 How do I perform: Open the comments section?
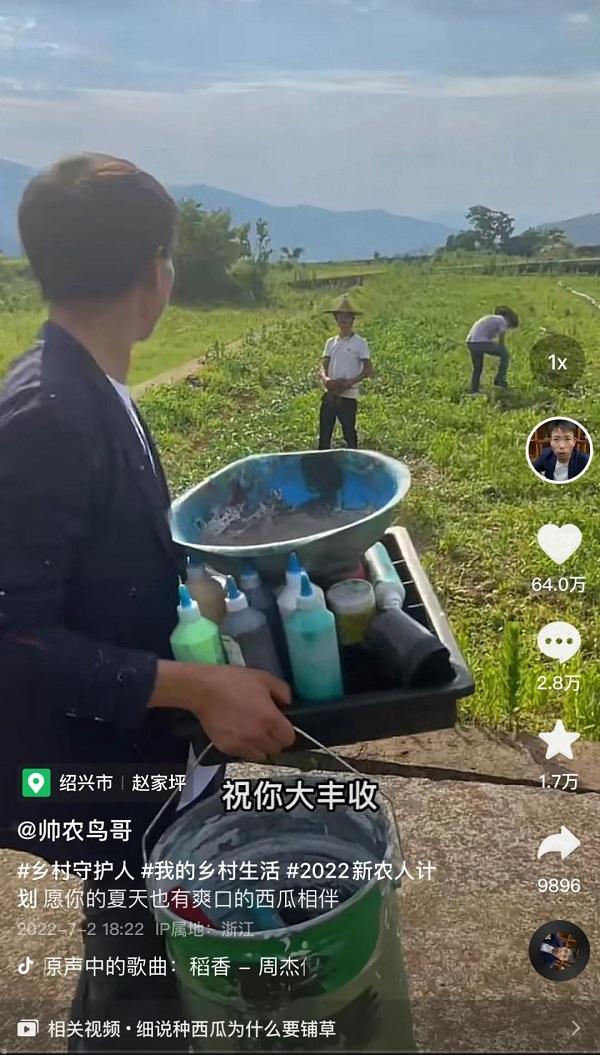(x=559, y=642)
